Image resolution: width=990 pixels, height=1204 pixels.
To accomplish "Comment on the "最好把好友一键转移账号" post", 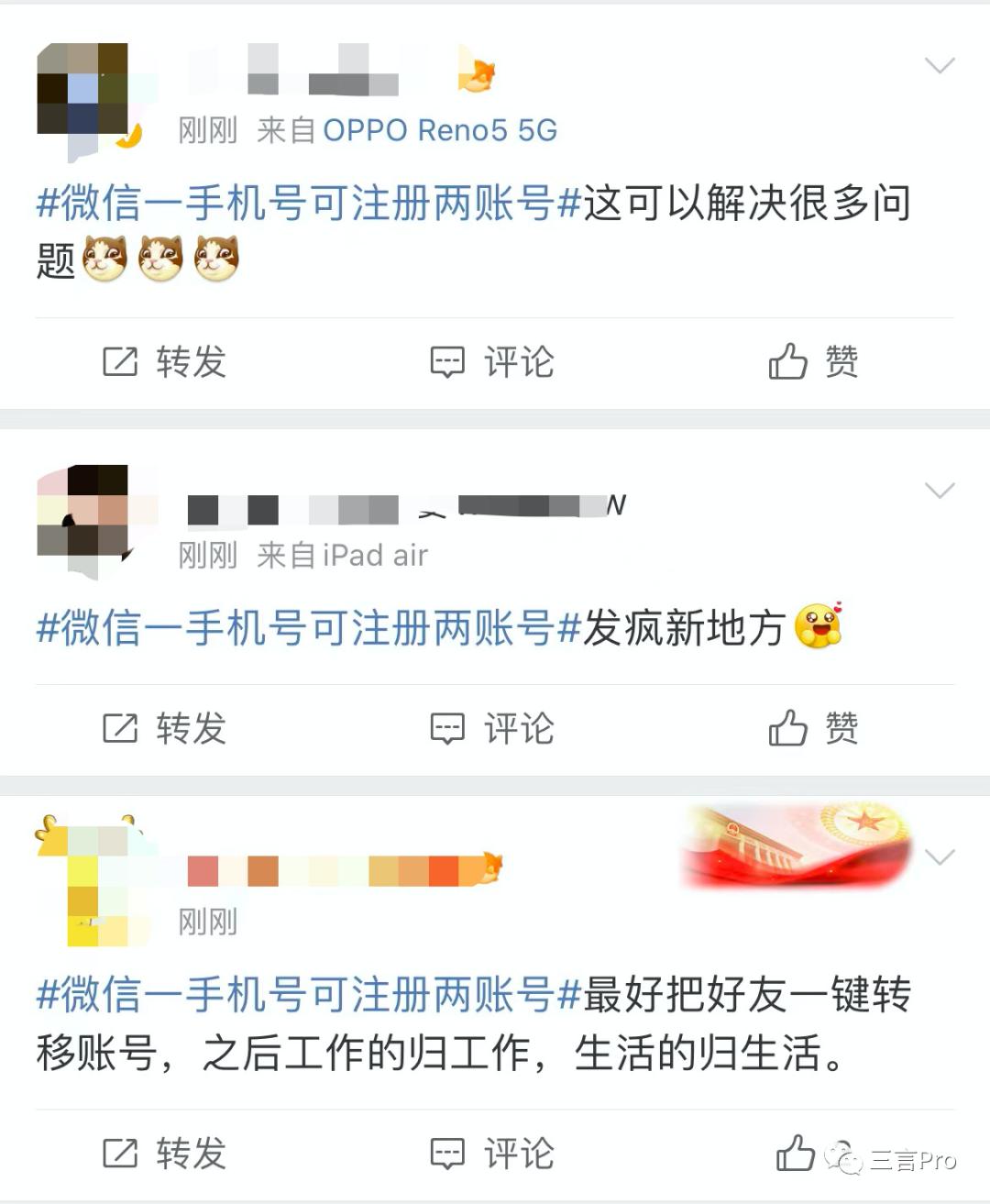I will point(492,1154).
